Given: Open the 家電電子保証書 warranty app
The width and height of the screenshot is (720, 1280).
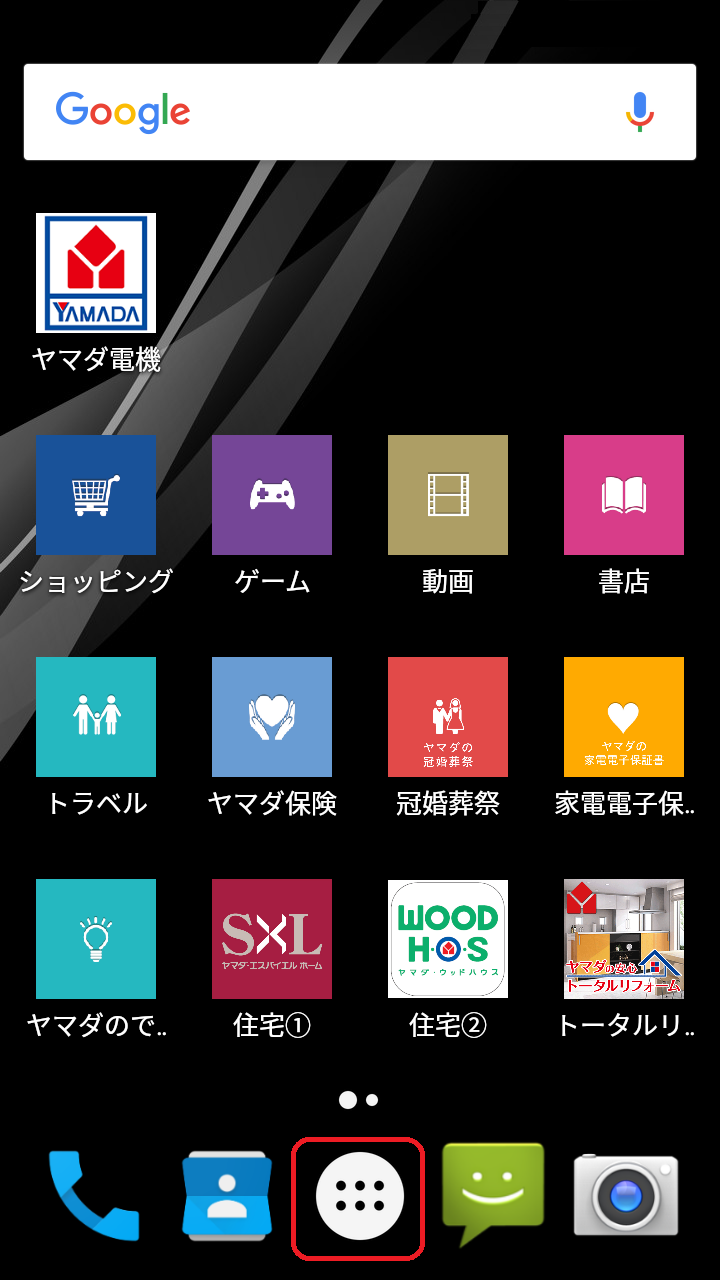Looking at the screenshot, I should [624, 717].
